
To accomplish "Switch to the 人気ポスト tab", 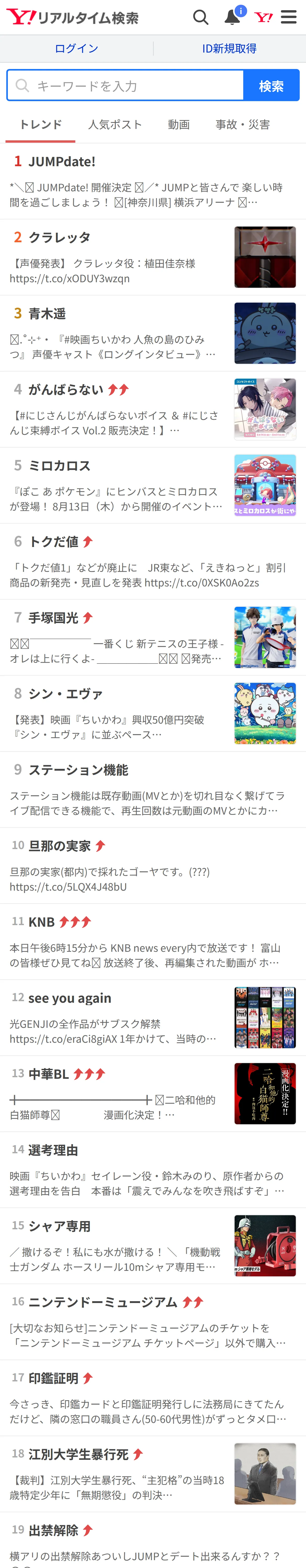I will pos(115,125).
